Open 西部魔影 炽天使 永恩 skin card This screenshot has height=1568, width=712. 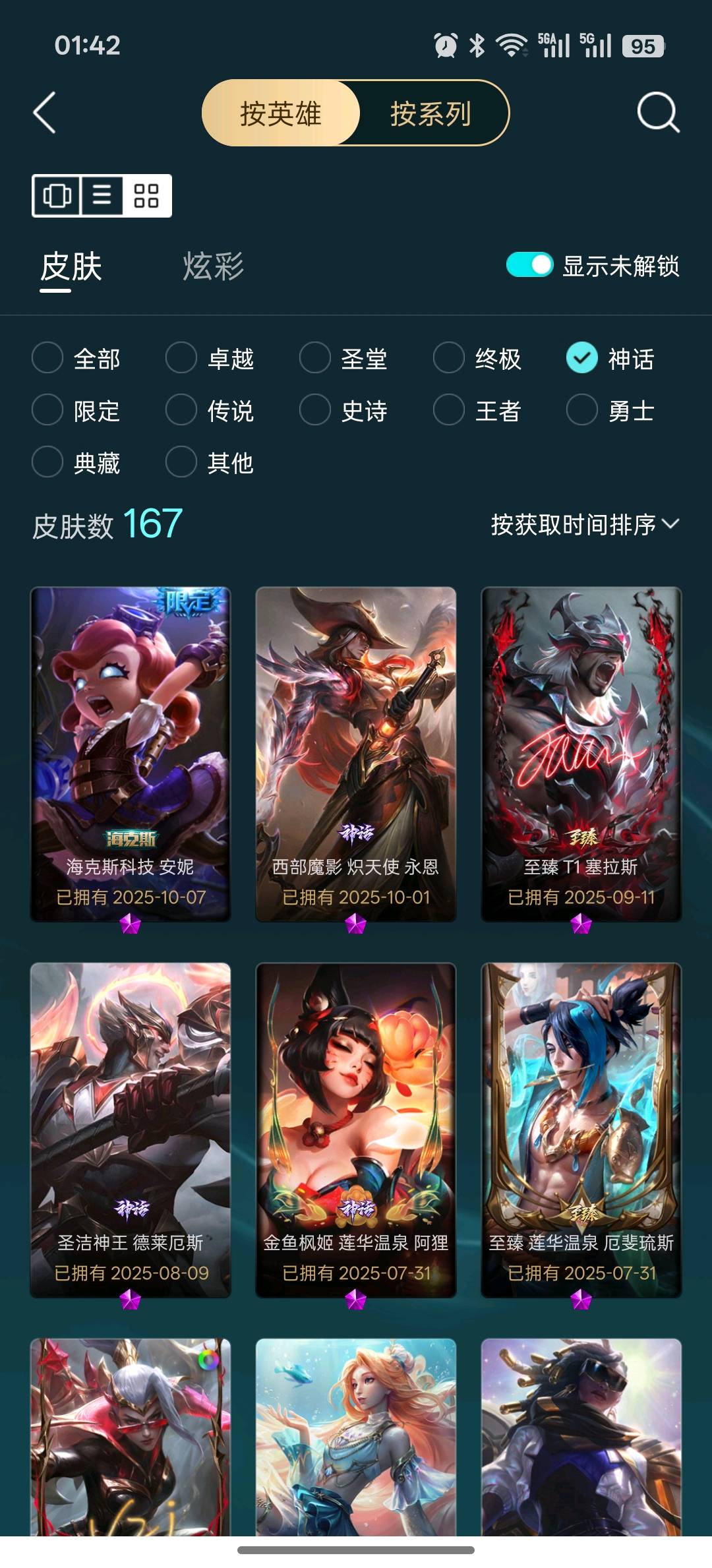pyautogui.click(x=356, y=753)
